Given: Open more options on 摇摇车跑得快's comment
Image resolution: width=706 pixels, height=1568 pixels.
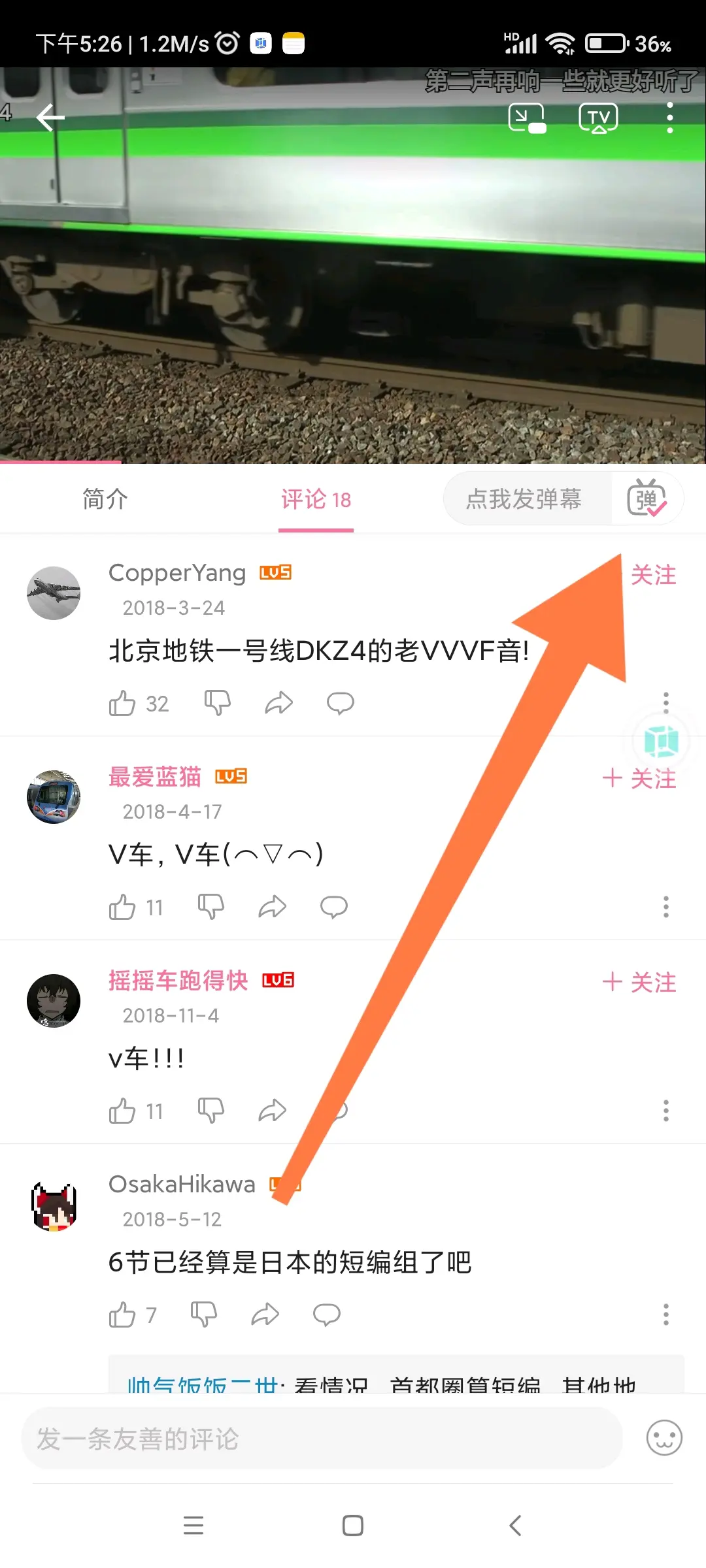Looking at the screenshot, I should click(x=666, y=1111).
